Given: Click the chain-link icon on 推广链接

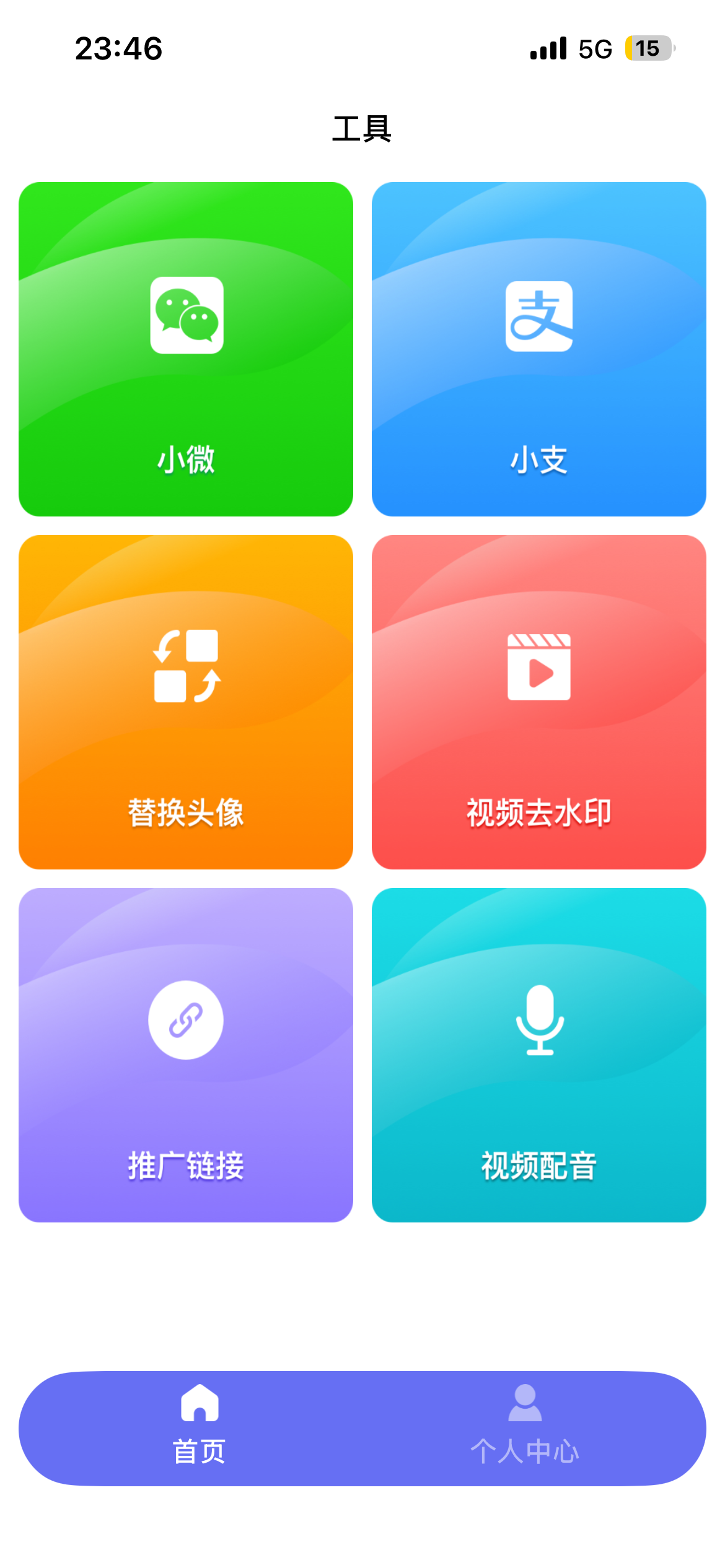Looking at the screenshot, I should (x=186, y=1022).
